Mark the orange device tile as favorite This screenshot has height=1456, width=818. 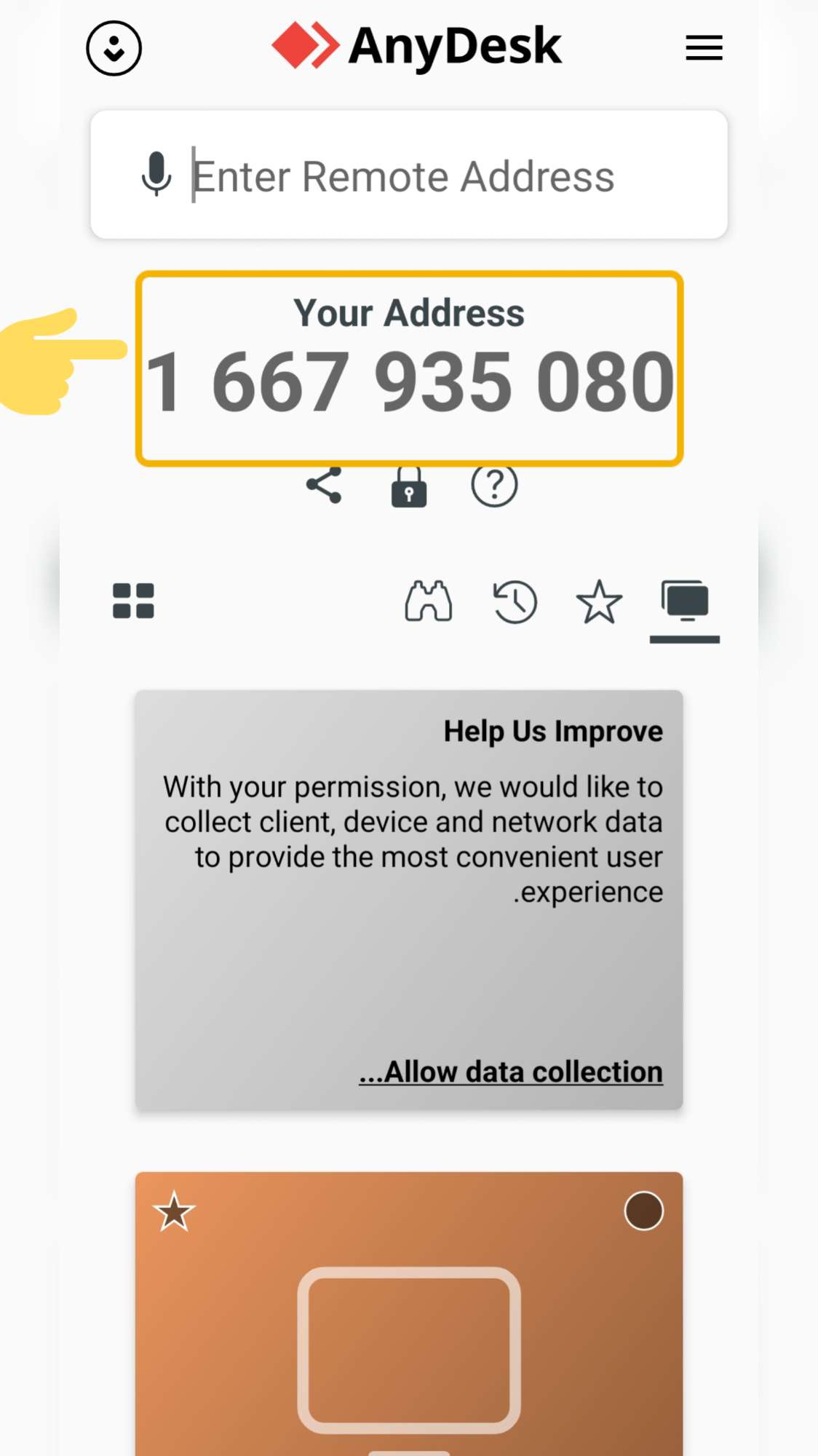tap(174, 1211)
